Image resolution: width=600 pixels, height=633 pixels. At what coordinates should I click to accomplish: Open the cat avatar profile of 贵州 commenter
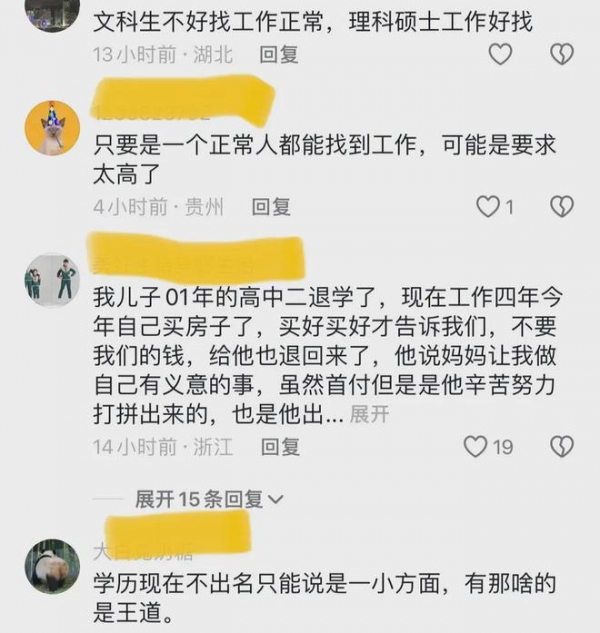point(52,128)
